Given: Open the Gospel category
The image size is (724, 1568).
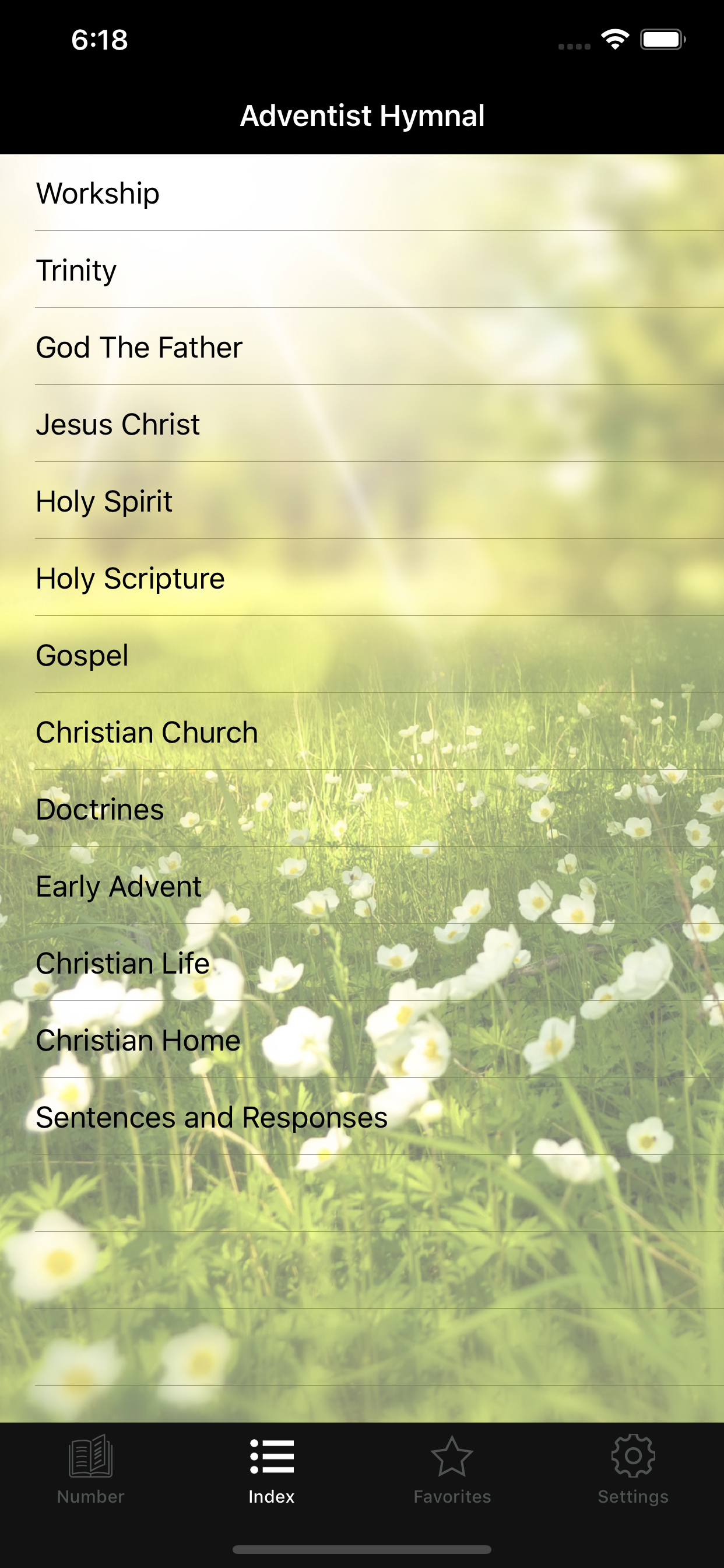Looking at the screenshot, I should coord(362,655).
